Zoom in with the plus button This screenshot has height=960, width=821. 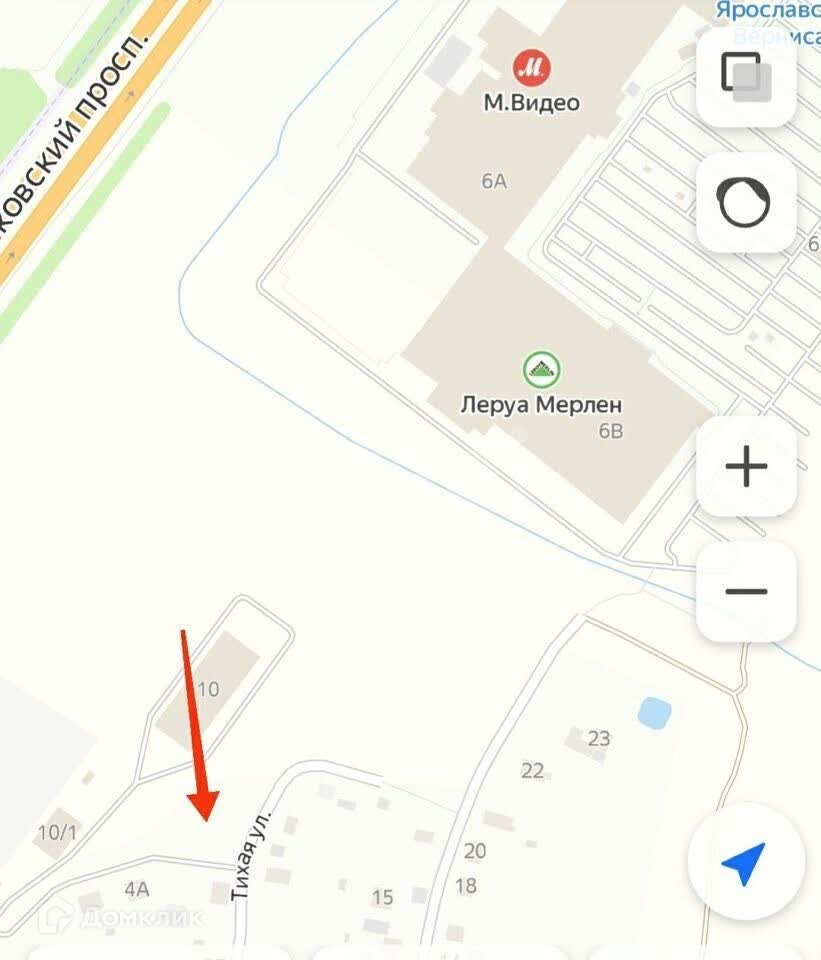pos(745,467)
